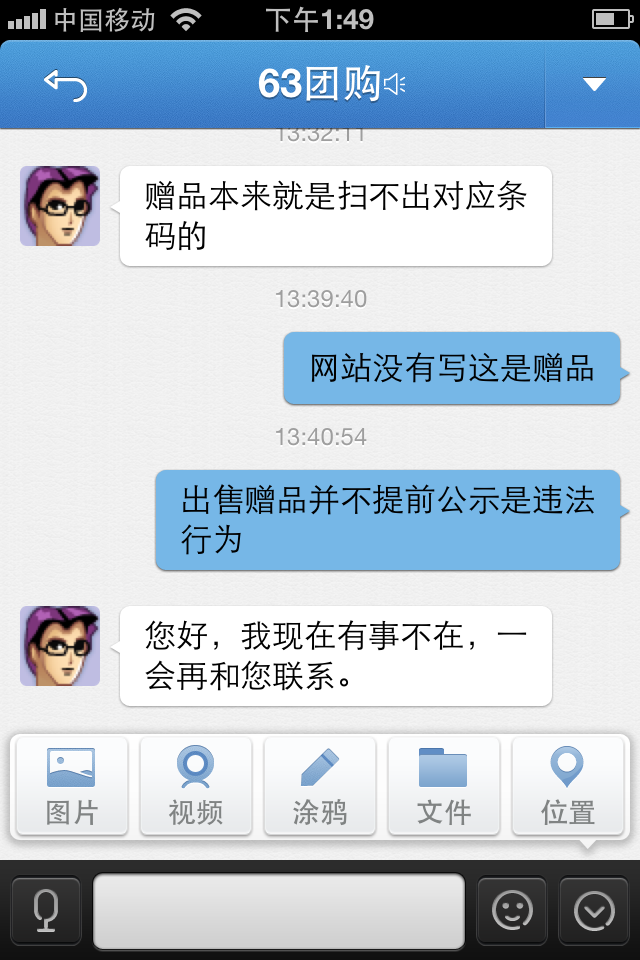Focus the message text field
Image resolution: width=640 pixels, height=960 pixels.
(279, 910)
